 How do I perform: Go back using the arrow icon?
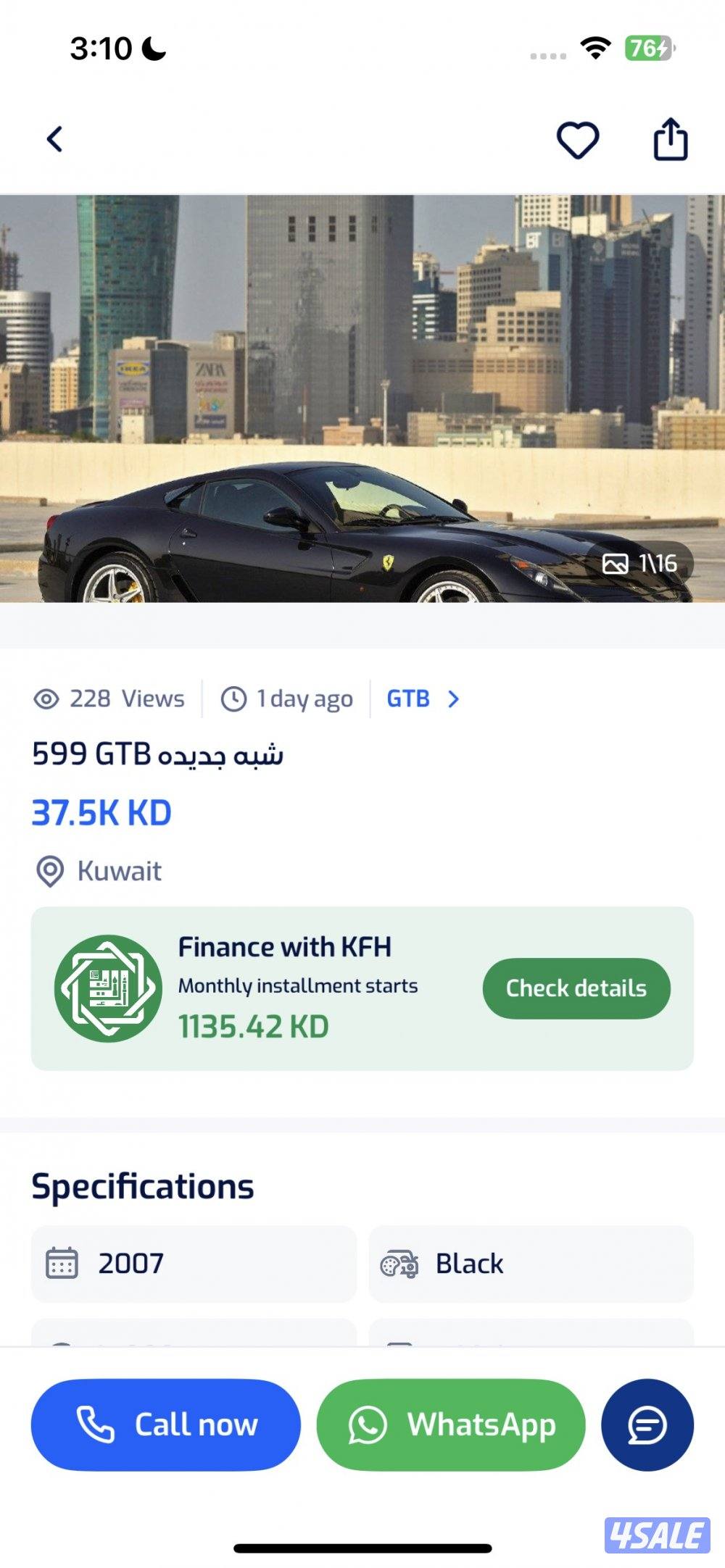tap(55, 139)
